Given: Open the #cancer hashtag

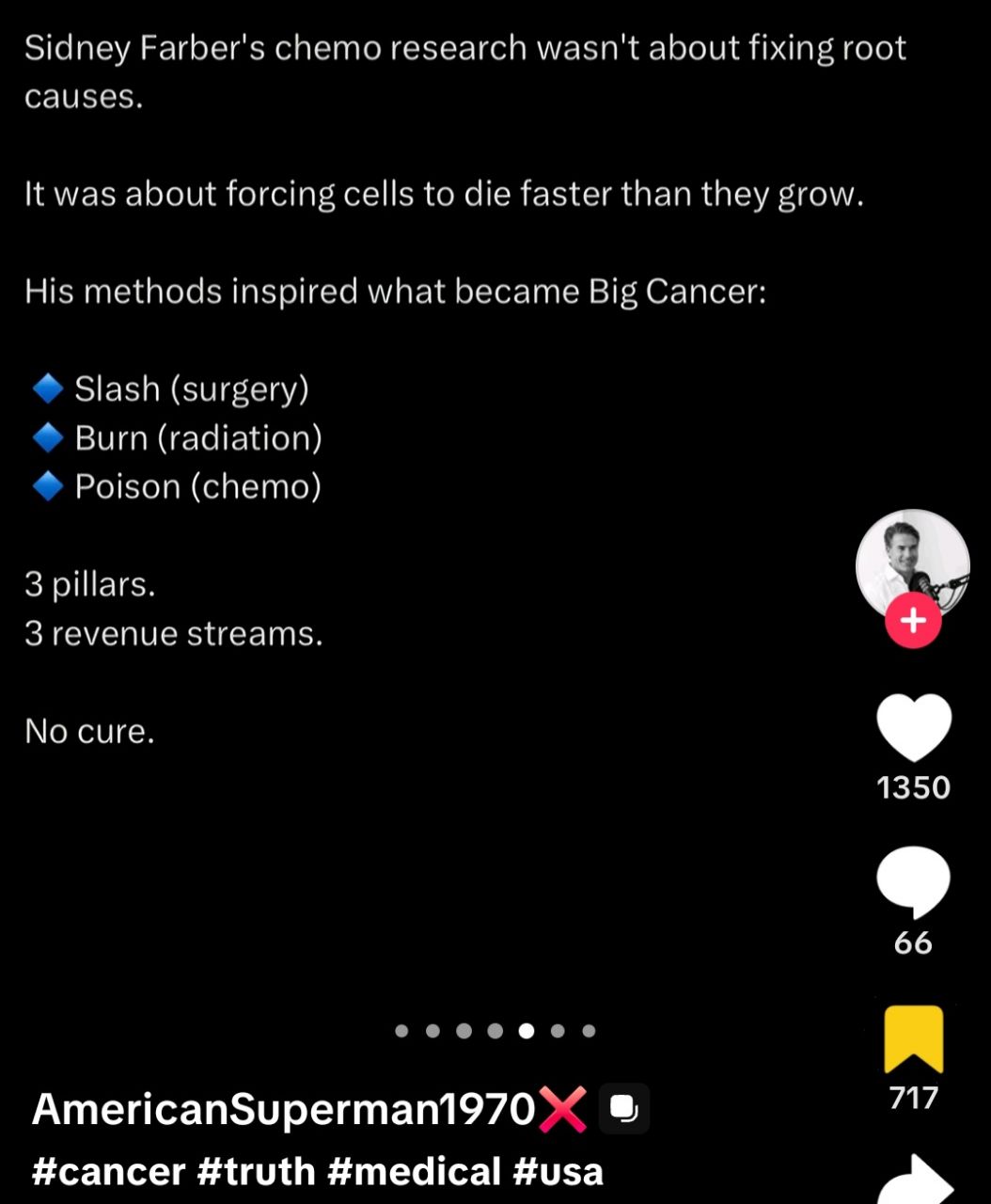Looking at the screenshot, I should (108, 1172).
